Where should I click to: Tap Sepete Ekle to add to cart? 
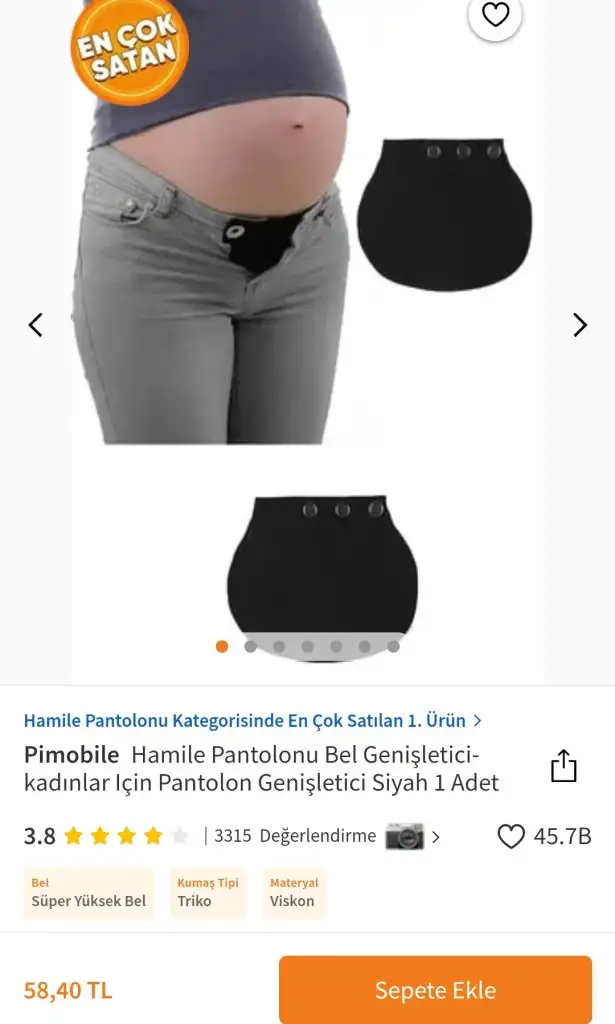click(x=435, y=989)
